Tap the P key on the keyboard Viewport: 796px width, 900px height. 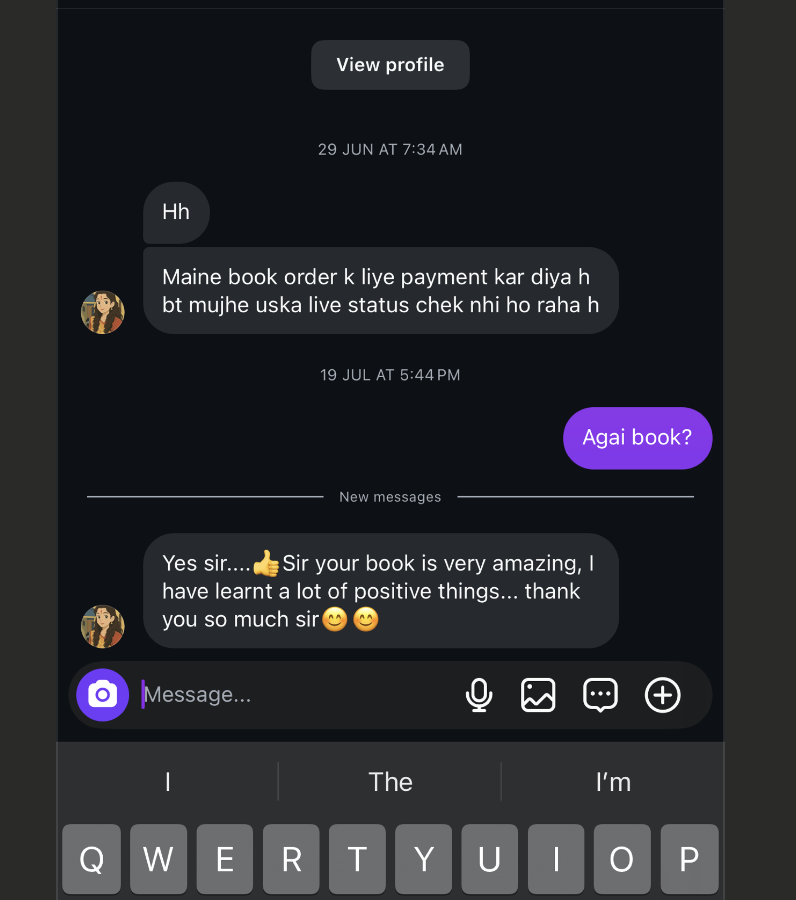pos(689,859)
